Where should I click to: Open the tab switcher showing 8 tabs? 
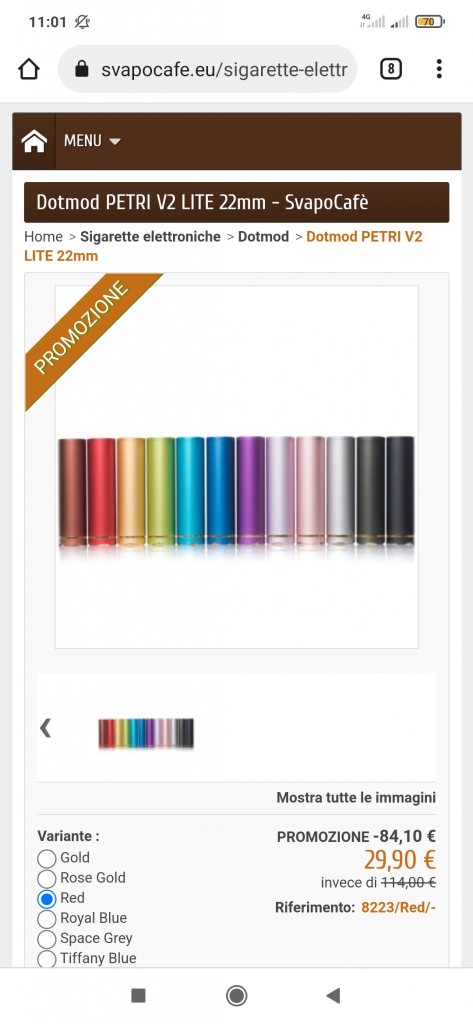(x=391, y=69)
